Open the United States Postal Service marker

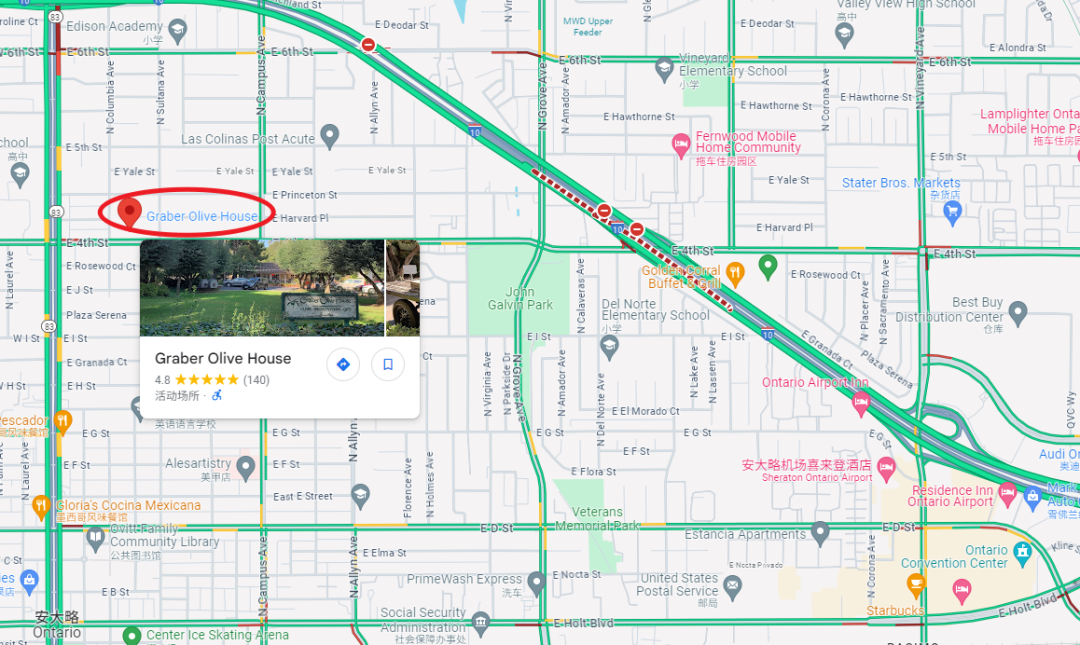click(x=732, y=584)
